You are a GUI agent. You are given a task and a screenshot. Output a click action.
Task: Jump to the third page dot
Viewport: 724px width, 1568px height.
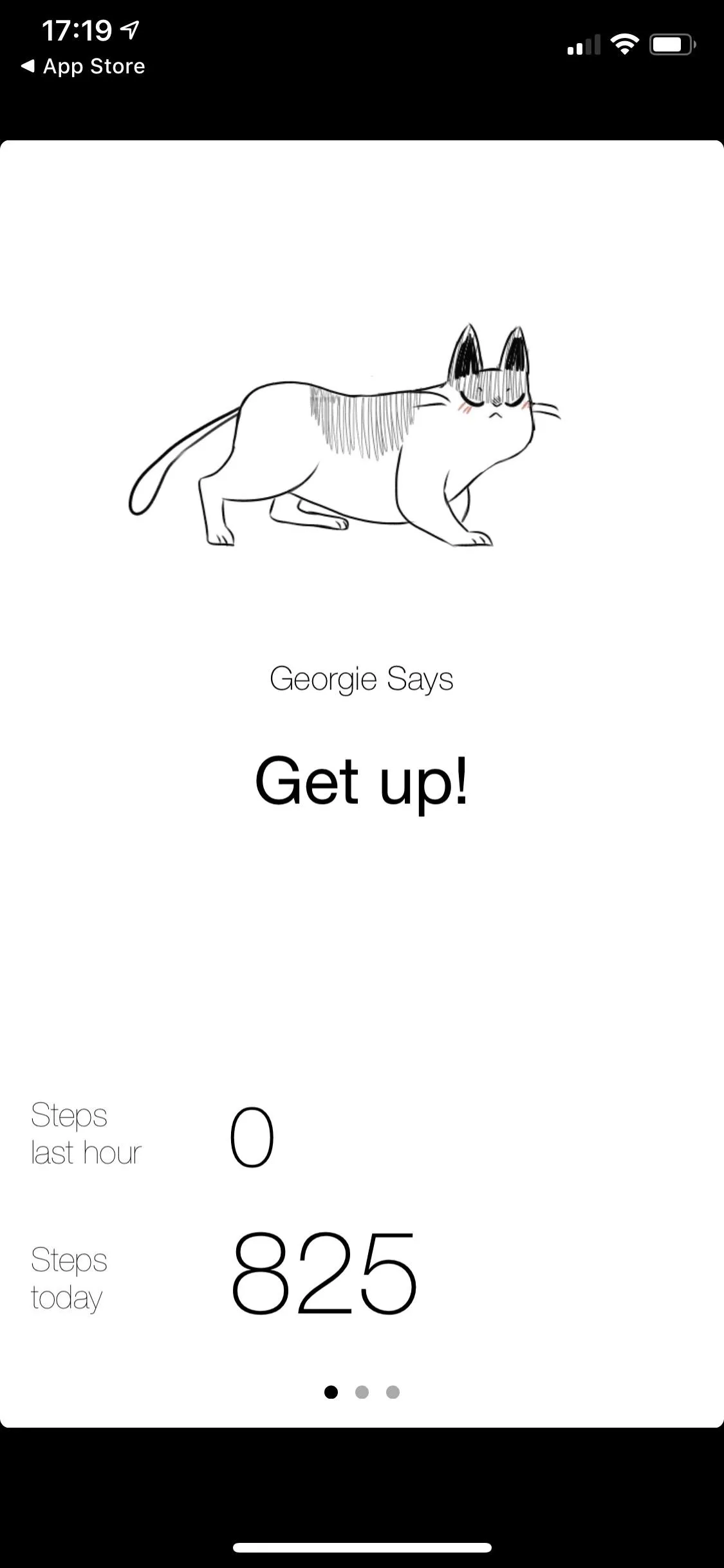(x=393, y=1392)
